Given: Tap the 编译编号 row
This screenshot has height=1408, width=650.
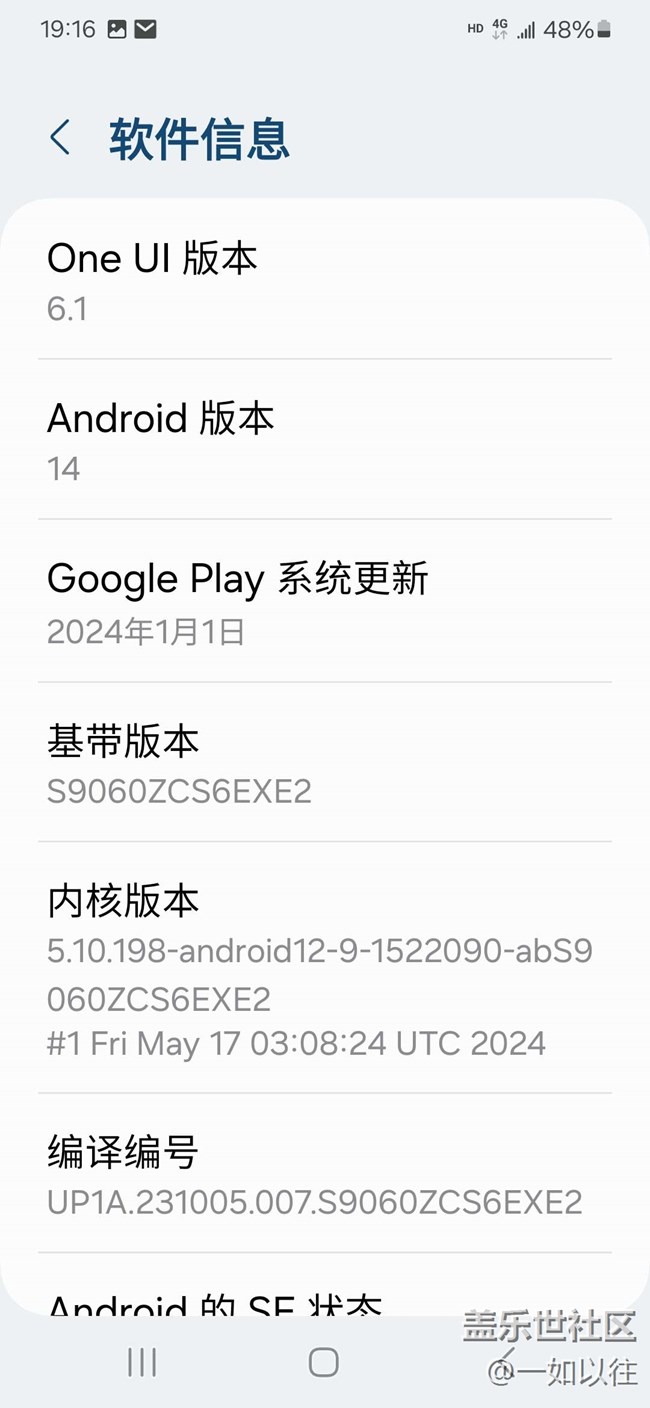Looking at the screenshot, I should pyautogui.click(x=325, y=1173).
